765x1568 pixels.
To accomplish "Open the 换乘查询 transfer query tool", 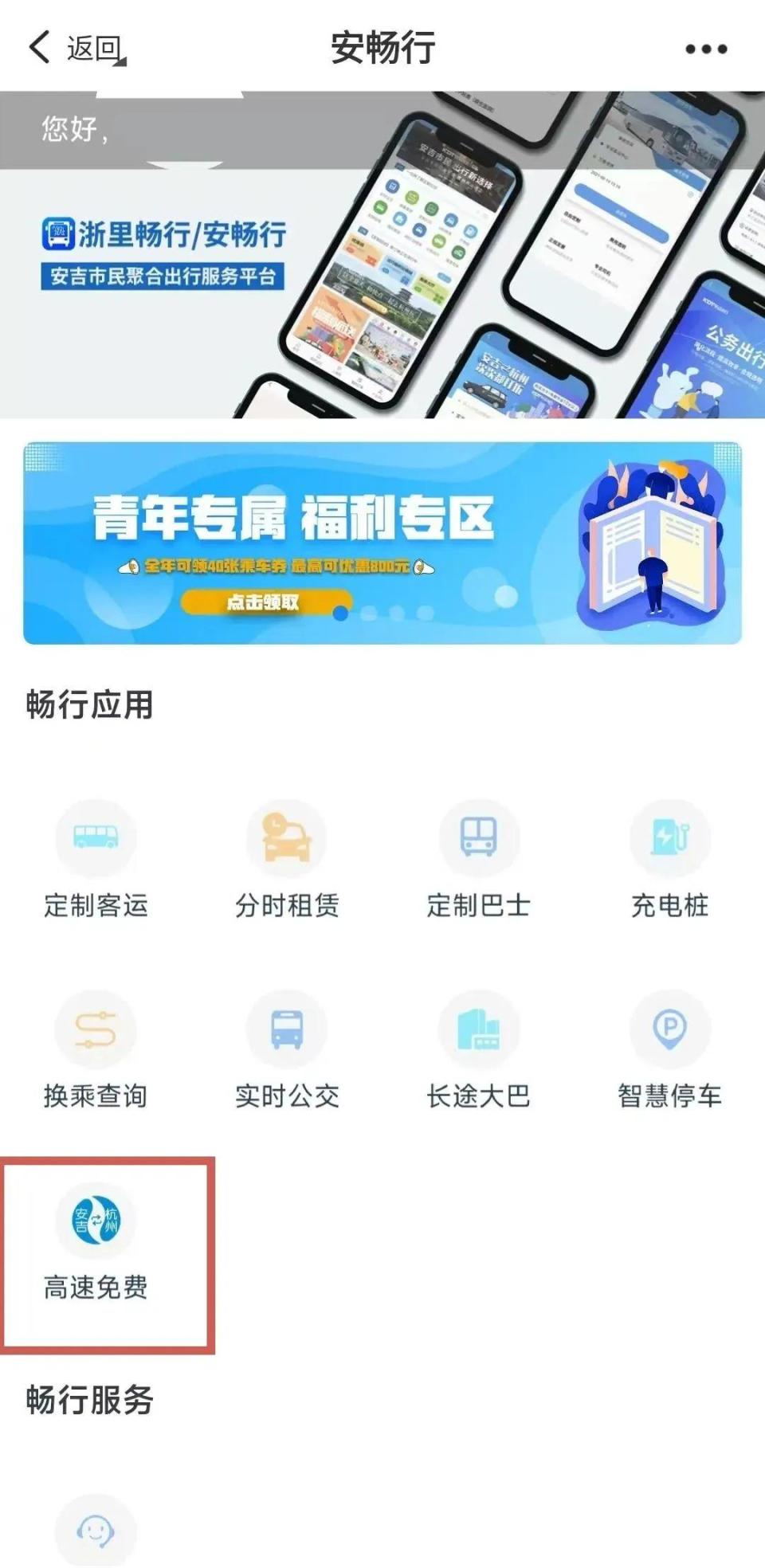I will tap(96, 1052).
